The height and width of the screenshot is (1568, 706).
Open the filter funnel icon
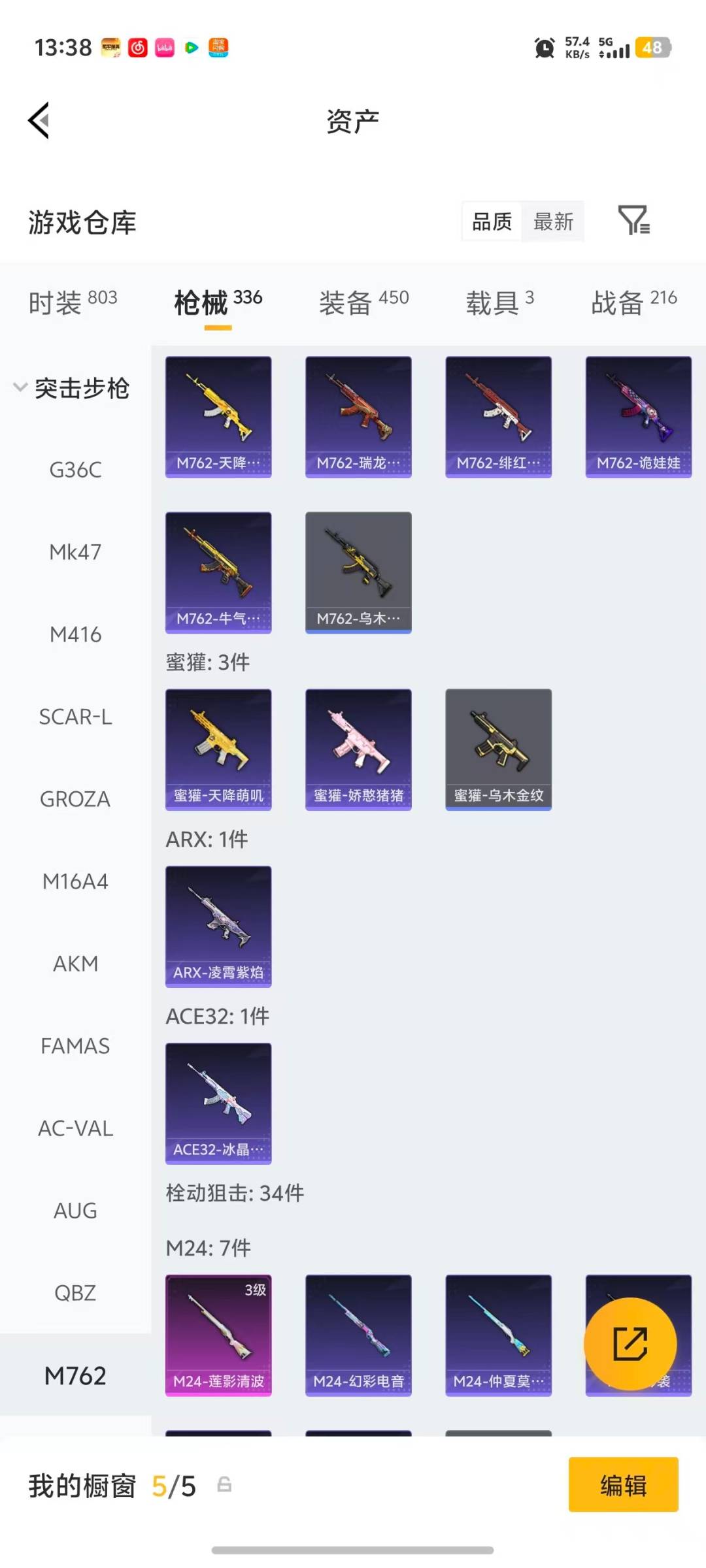tap(633, 220)
